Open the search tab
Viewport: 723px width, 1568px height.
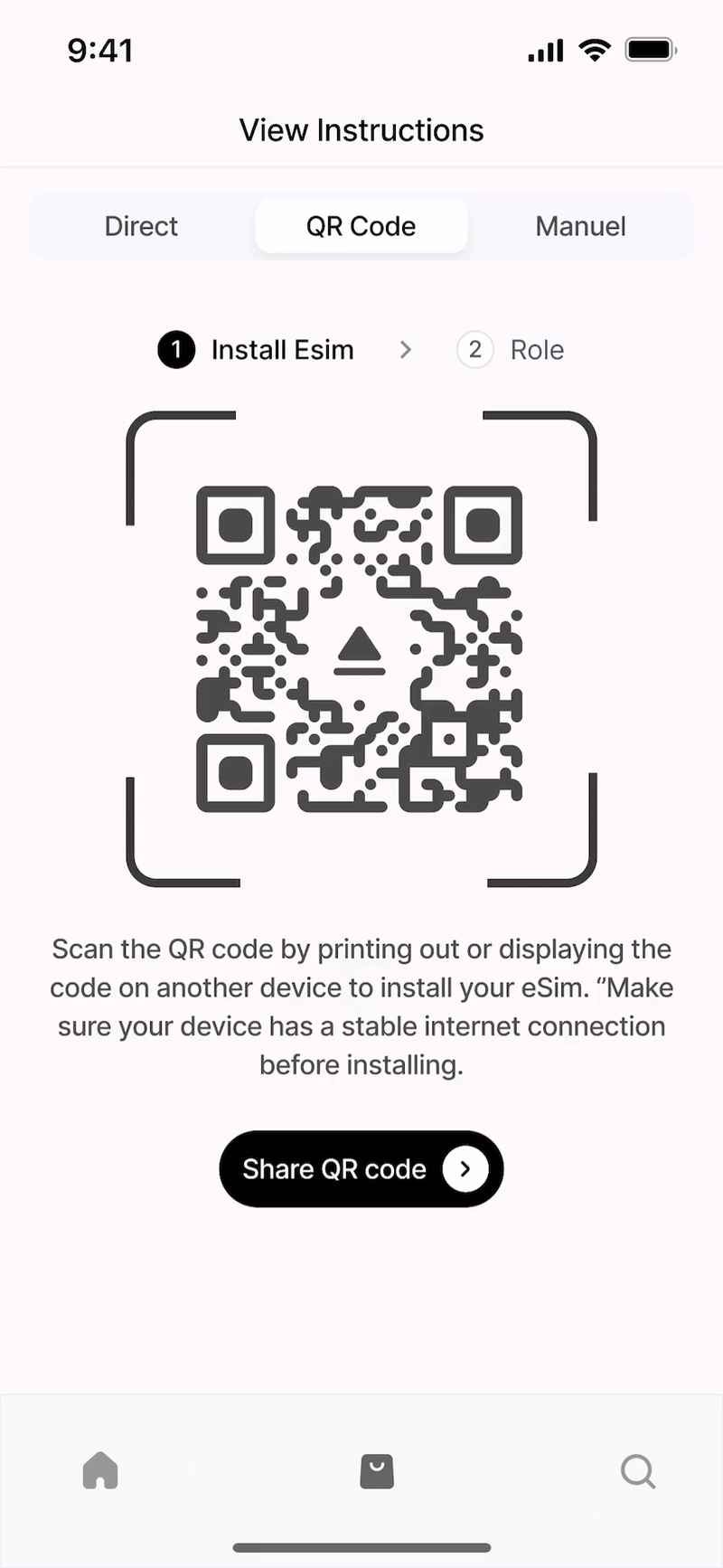click(638, 1471)
